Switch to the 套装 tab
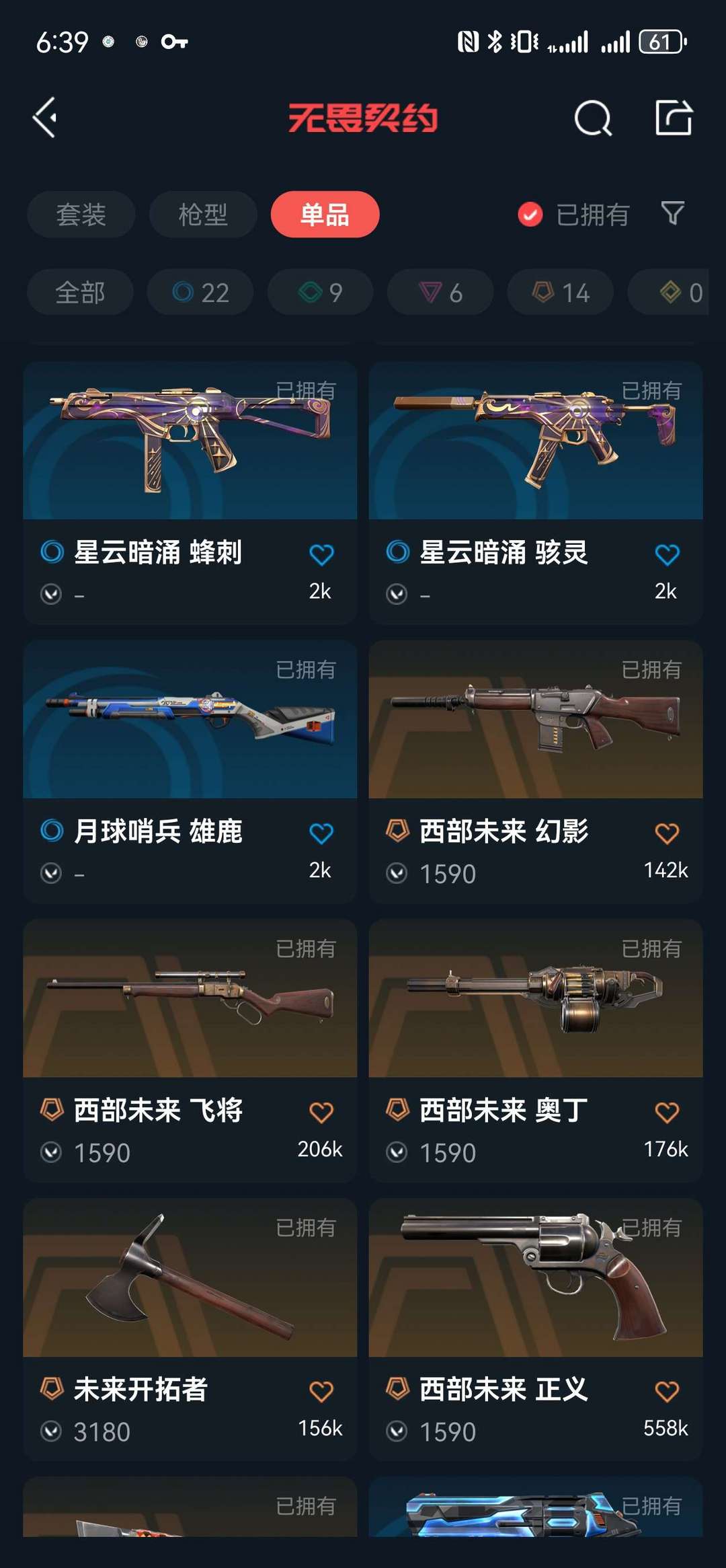Viewport: 726px width, 1568px height. point(81,215)
